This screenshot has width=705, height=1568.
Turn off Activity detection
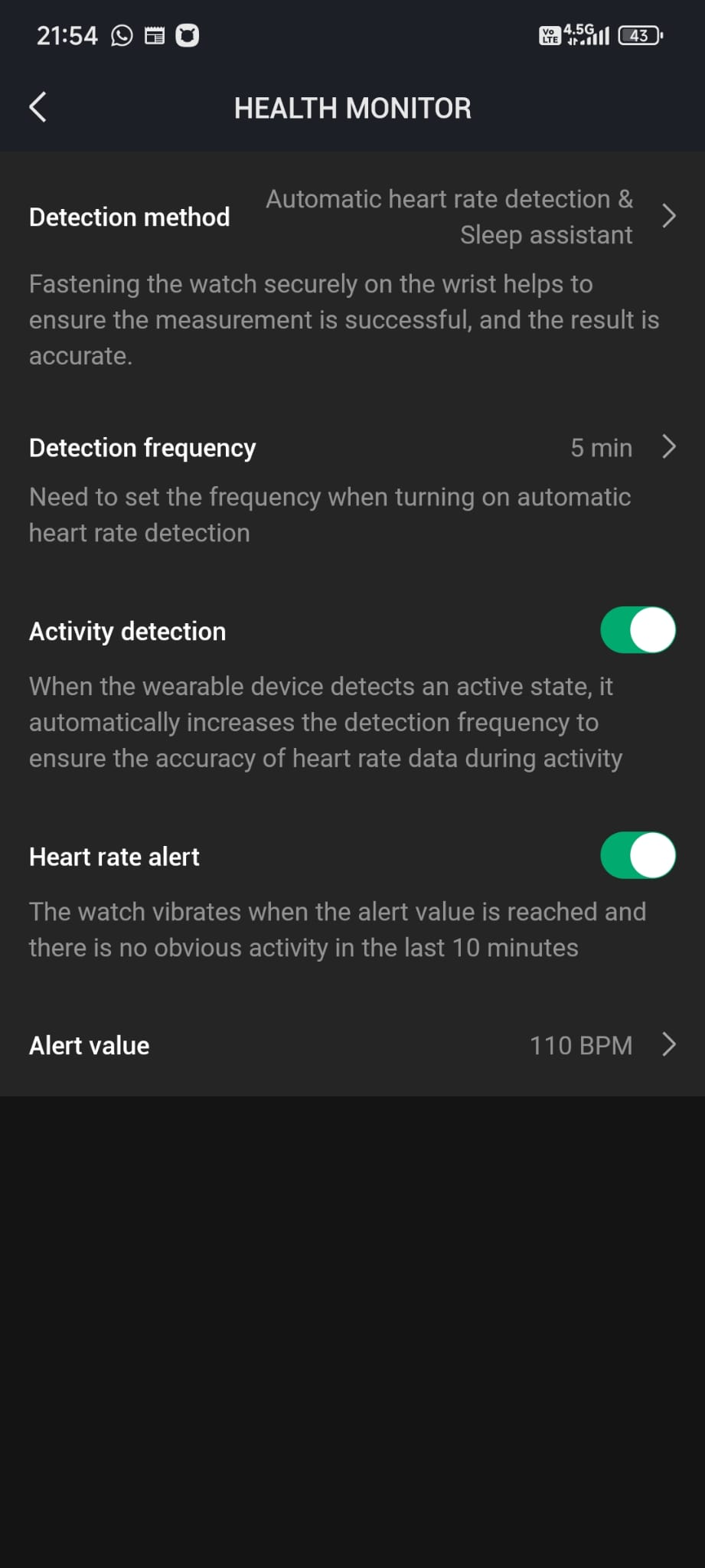coord(638,630)
